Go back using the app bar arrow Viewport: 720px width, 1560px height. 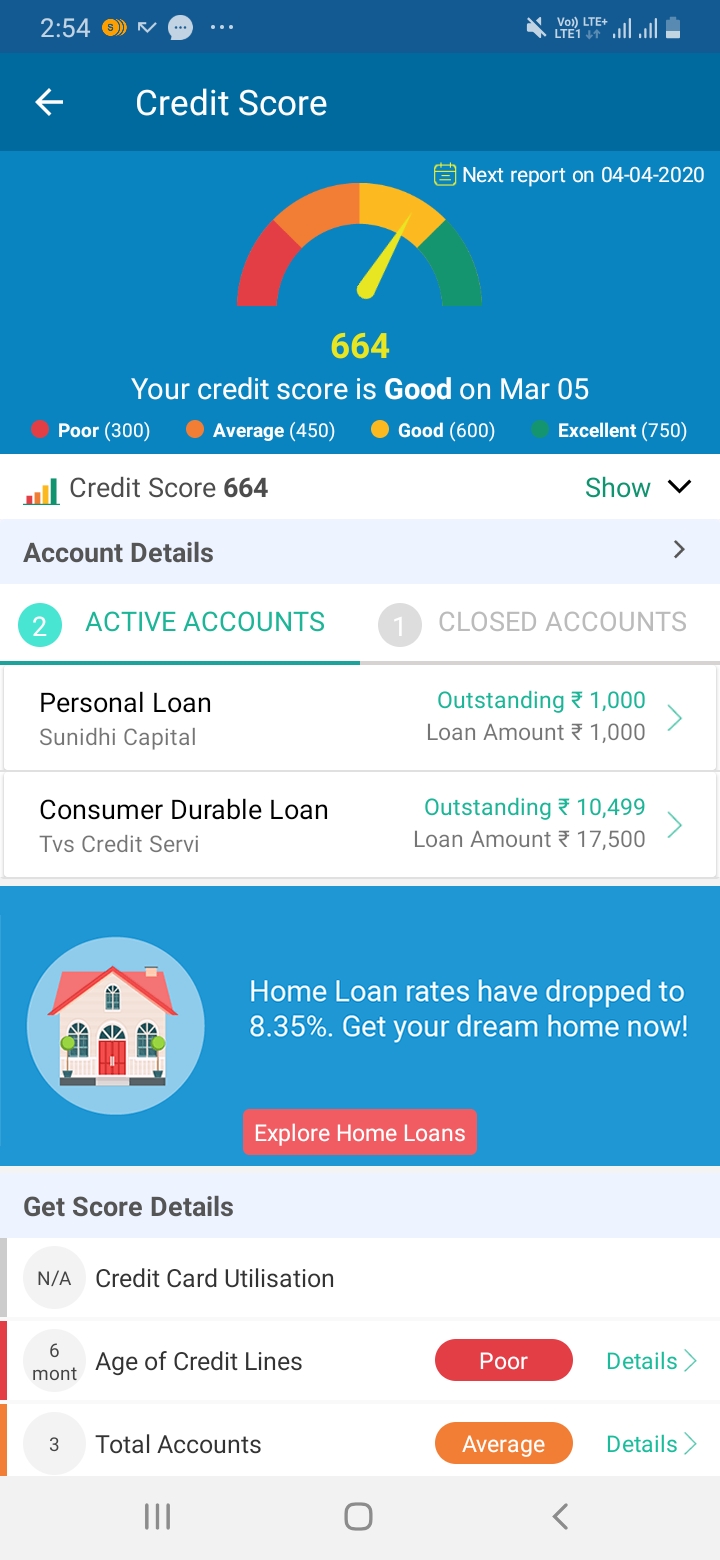[x=49, y=102]
